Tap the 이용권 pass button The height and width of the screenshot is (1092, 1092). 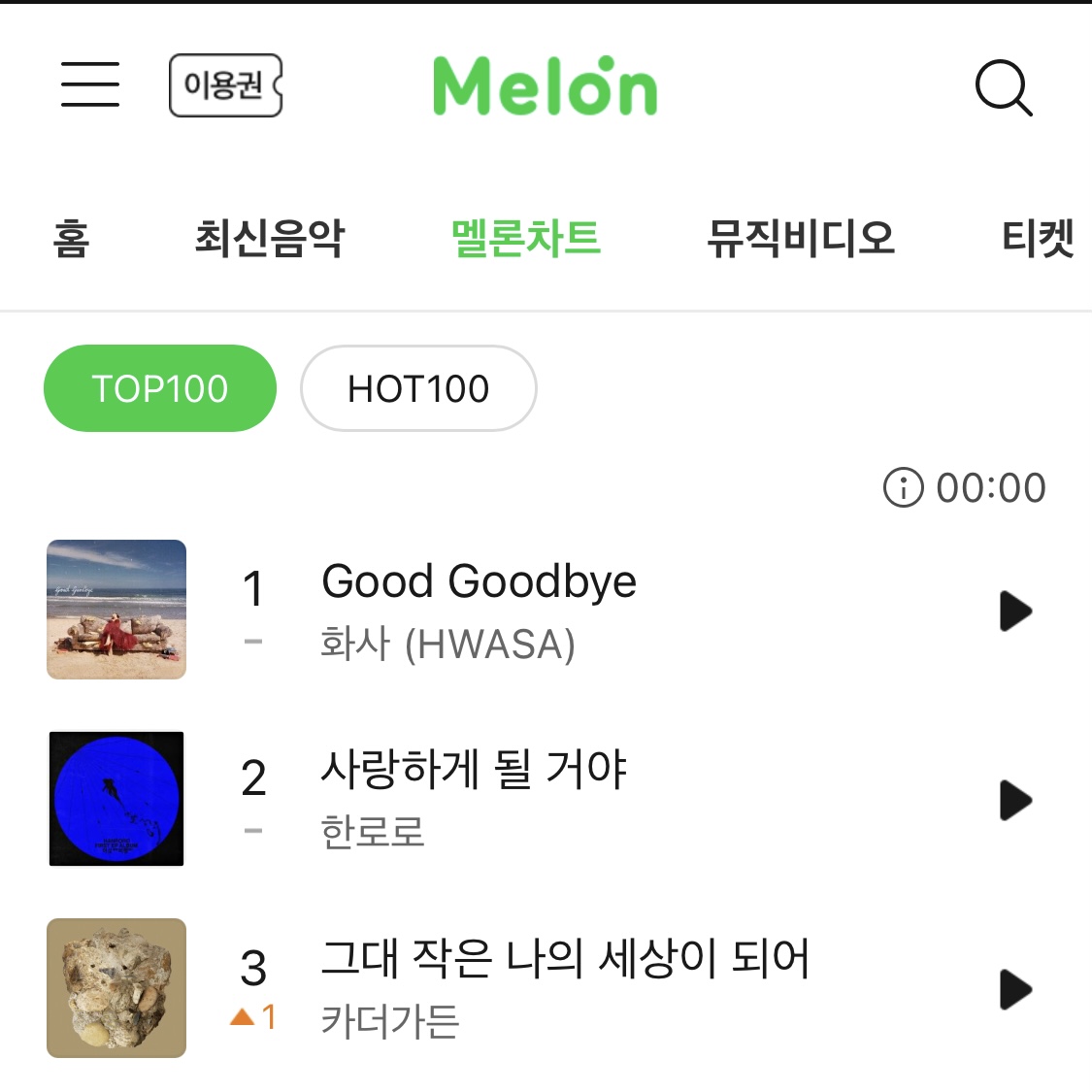pyautogui.click(x=225, y=85)
